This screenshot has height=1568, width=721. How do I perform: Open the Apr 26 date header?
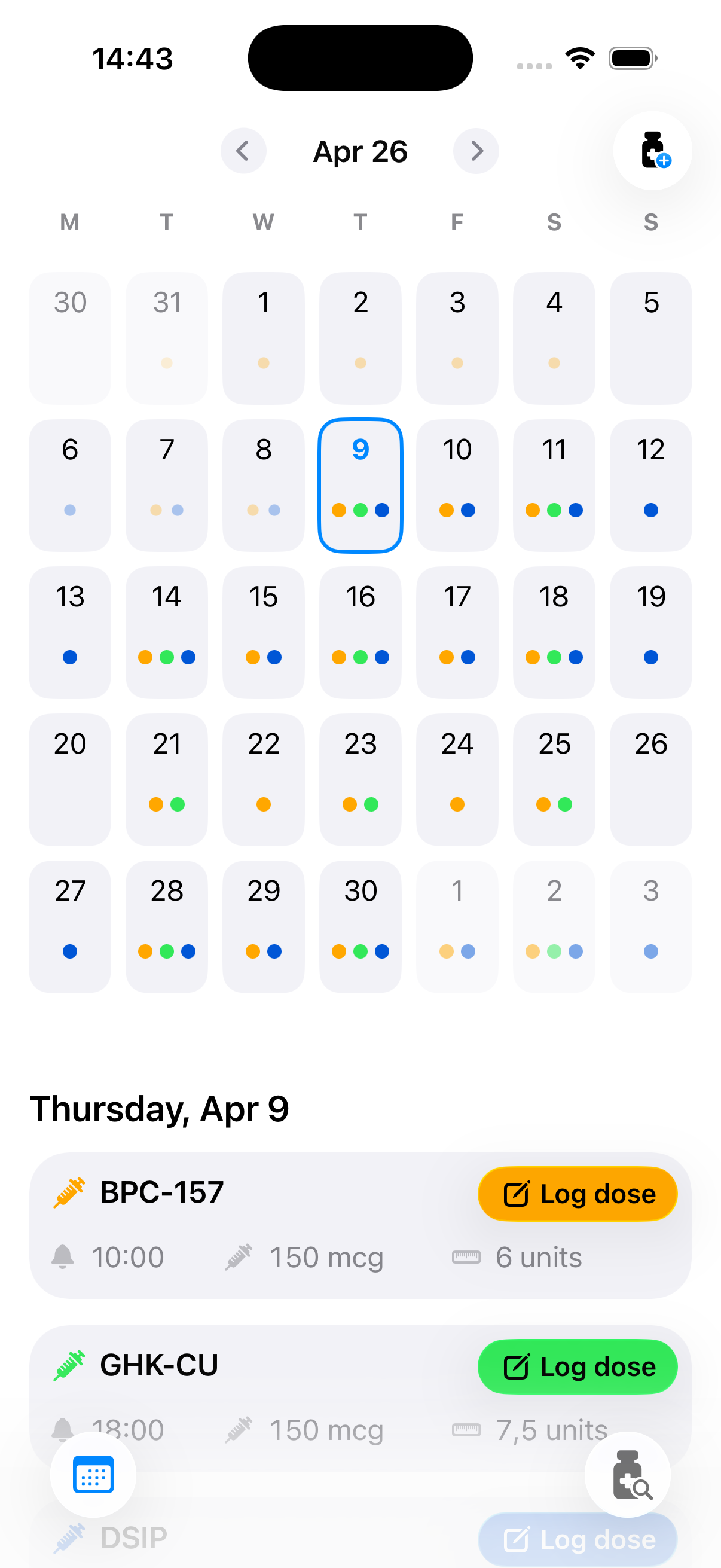click(x=360, y=151)
